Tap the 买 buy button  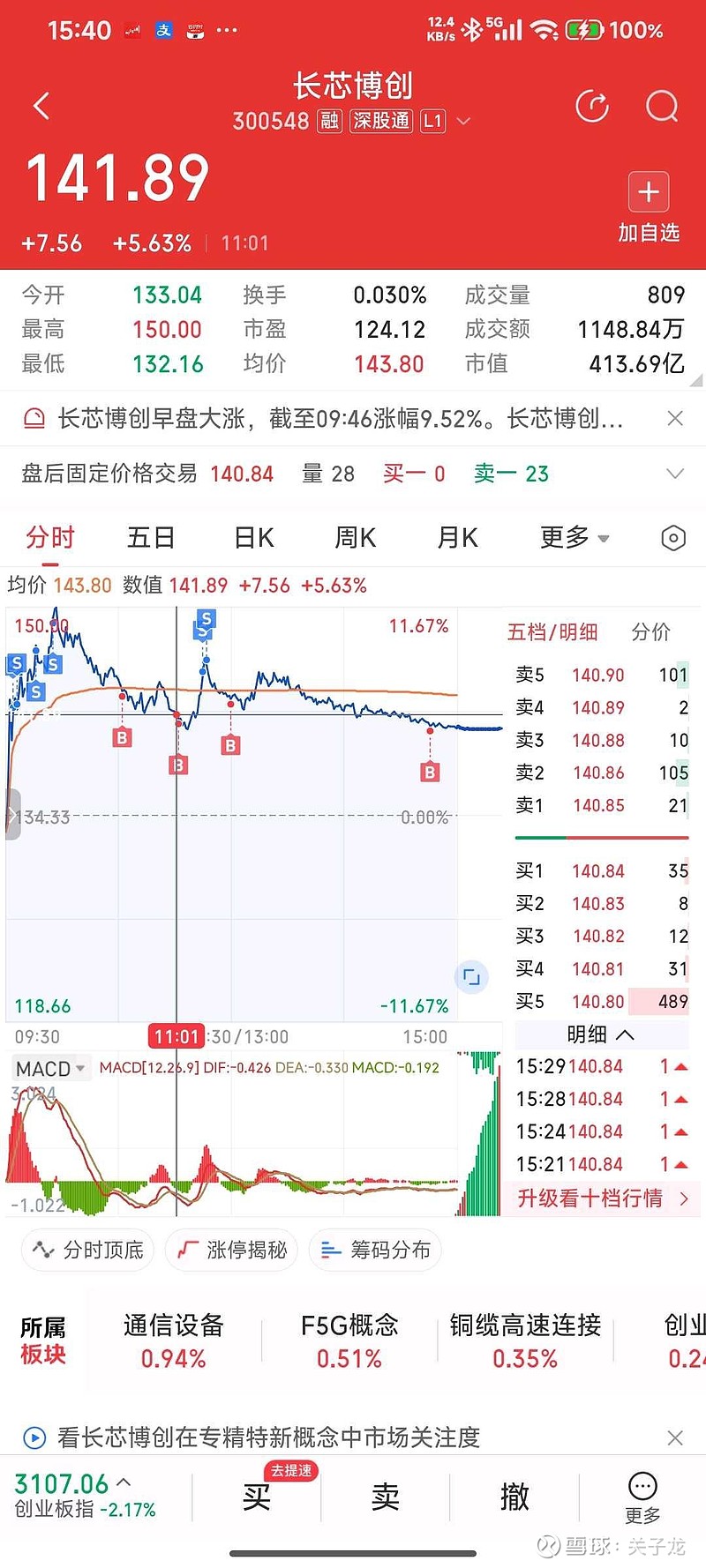pos(255,1497)
